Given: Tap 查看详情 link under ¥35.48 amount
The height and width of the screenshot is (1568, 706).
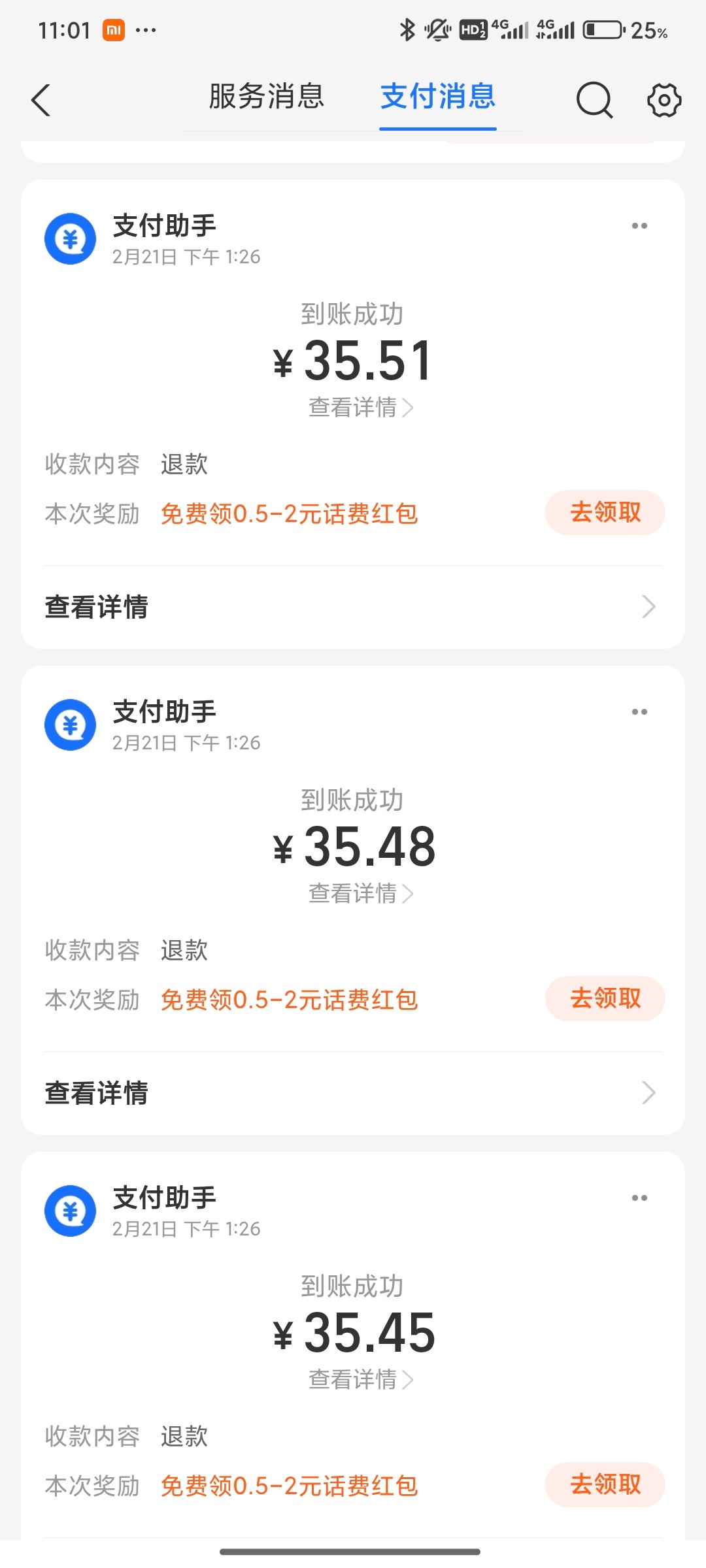Looking at the screenshot, I should click(360, 894).
